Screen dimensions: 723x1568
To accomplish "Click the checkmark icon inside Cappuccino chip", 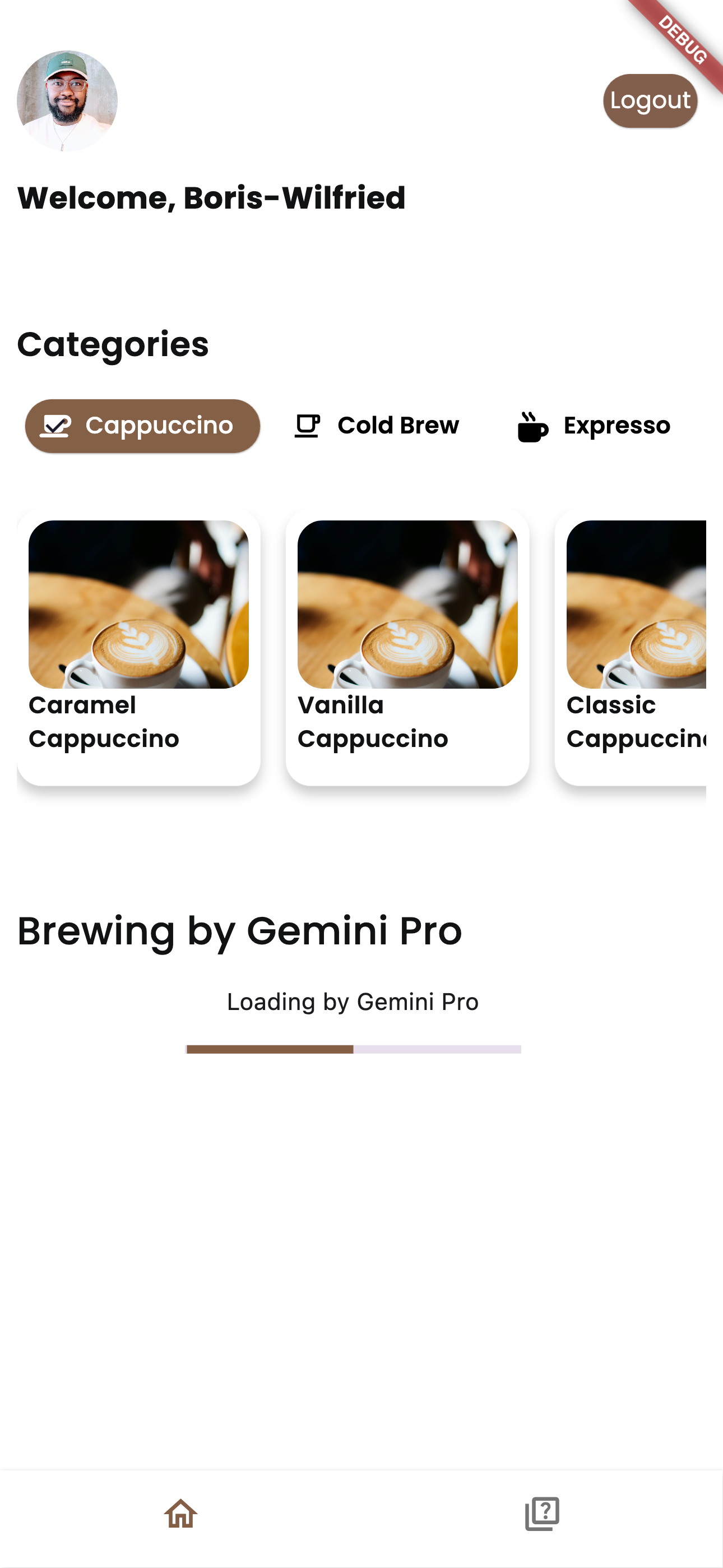I will (55, 426).
